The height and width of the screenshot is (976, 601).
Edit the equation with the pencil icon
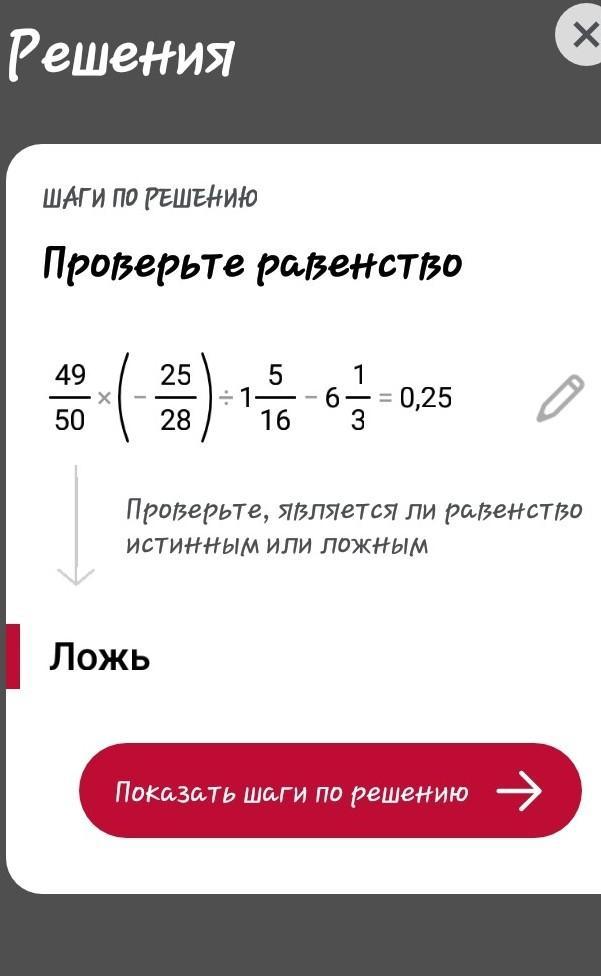point(560,398)
